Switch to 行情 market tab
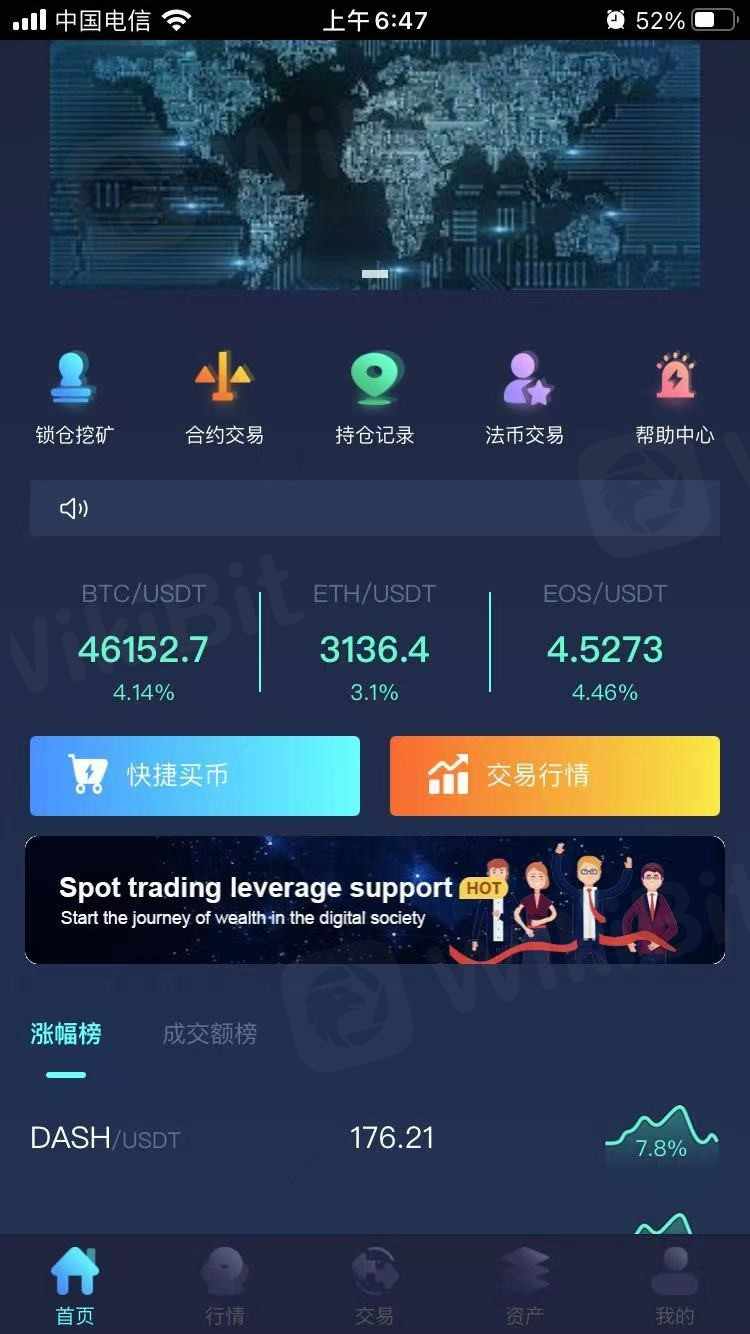Viewport: 750px width, 1334px height. (x=225, y=1286)
